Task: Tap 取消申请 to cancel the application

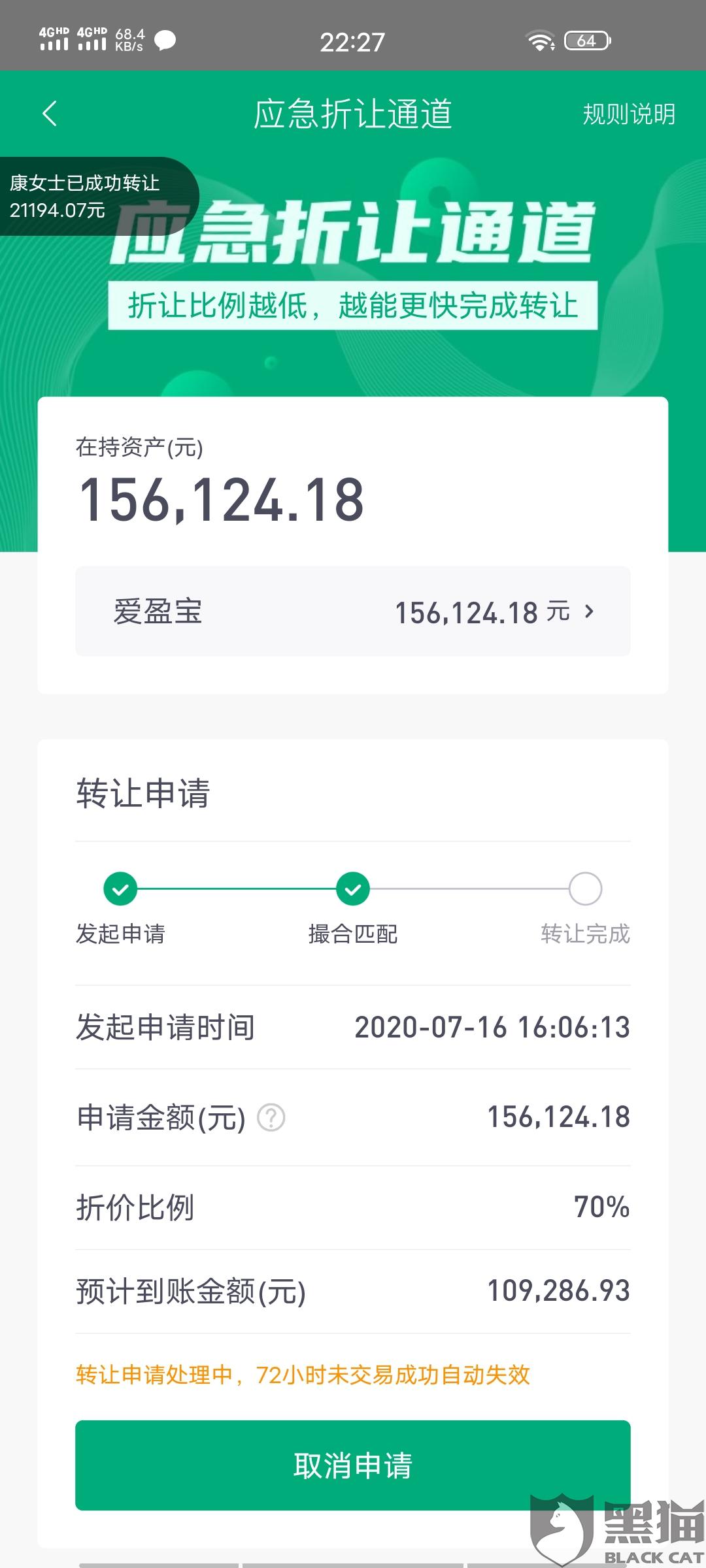Action: tap(353, 1465)
